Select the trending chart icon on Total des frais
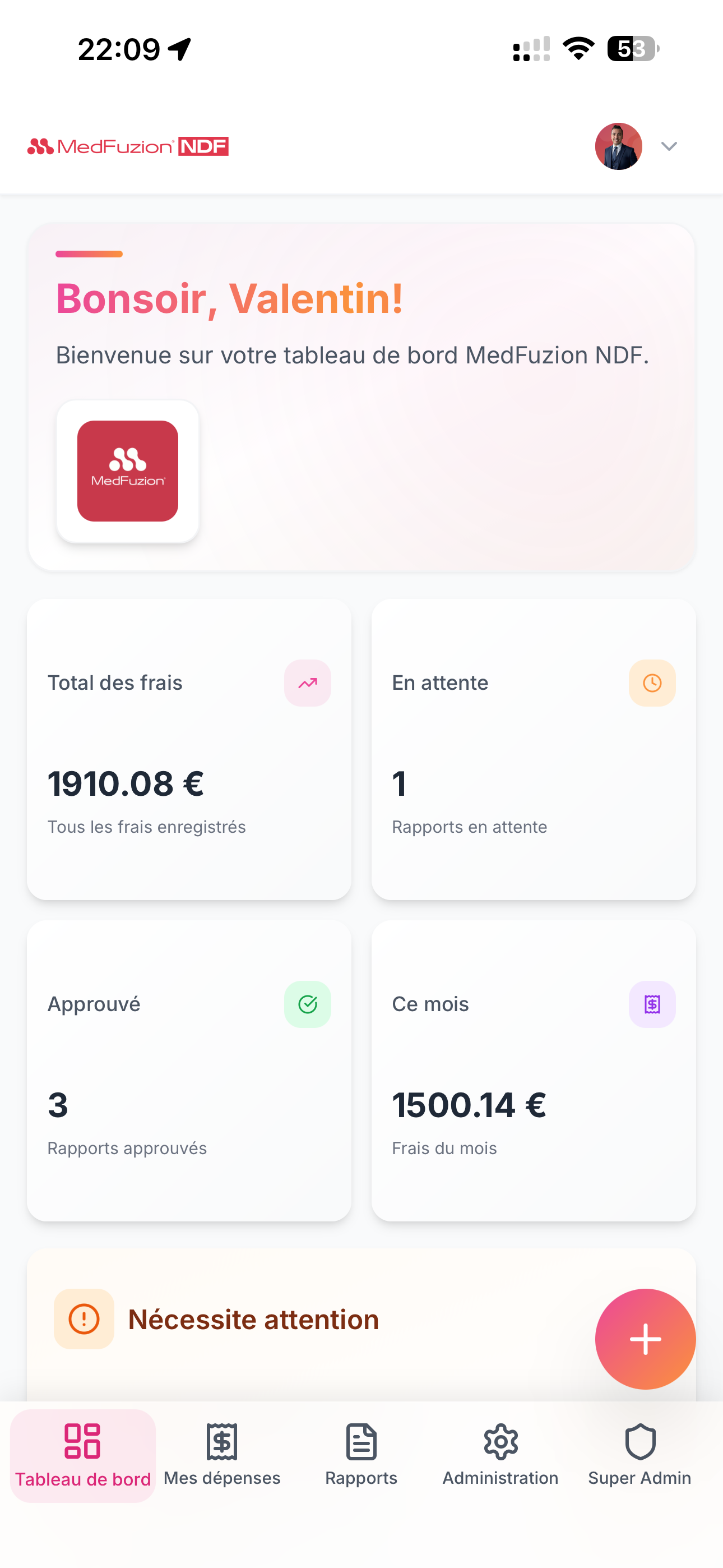This screenshot has height=1568, width=723. coord(307,683)
